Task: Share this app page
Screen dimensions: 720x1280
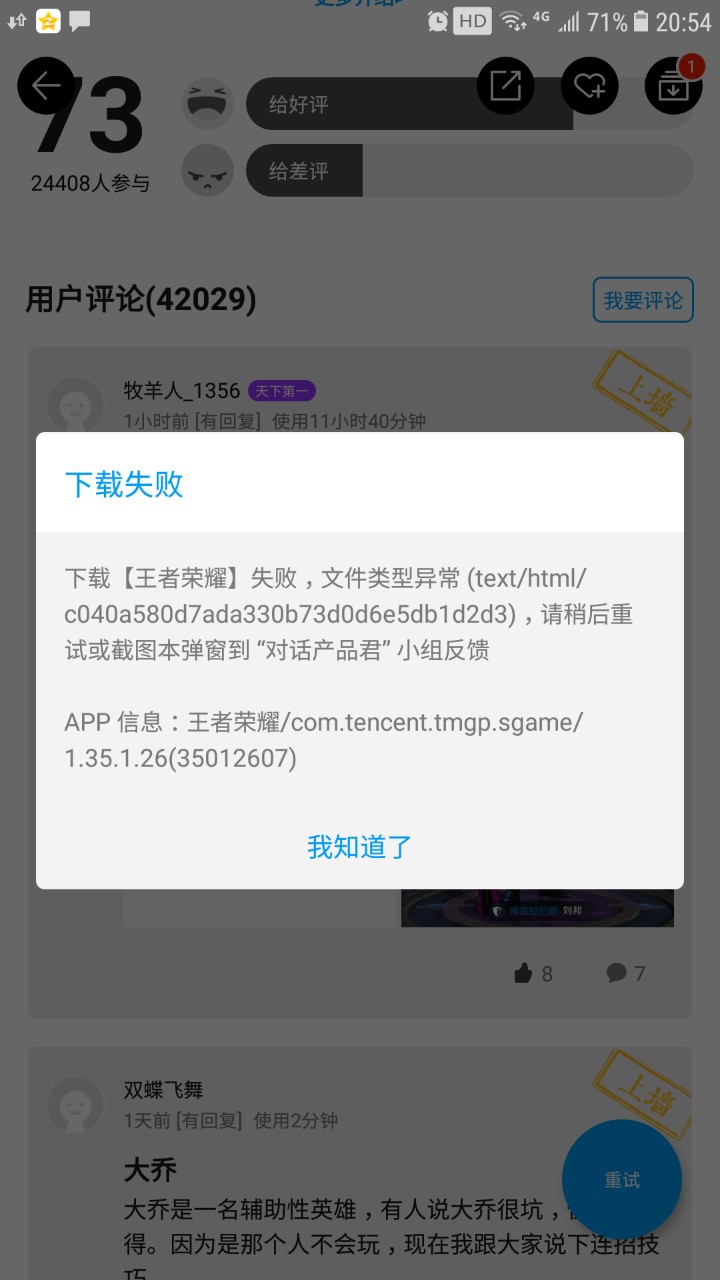Action: [x=505, y=86]
